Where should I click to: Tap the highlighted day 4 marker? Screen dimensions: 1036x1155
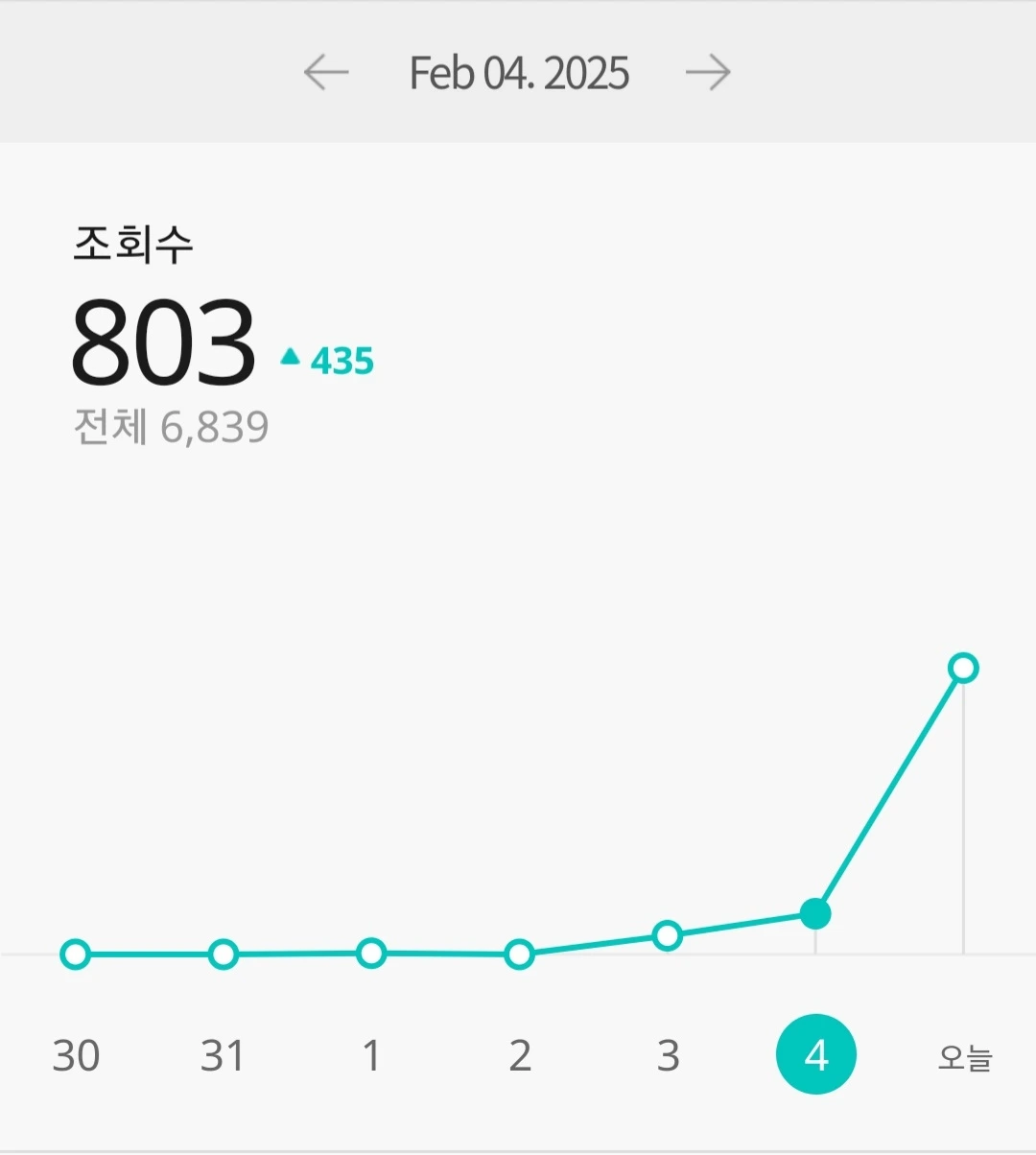(815, 1055)
